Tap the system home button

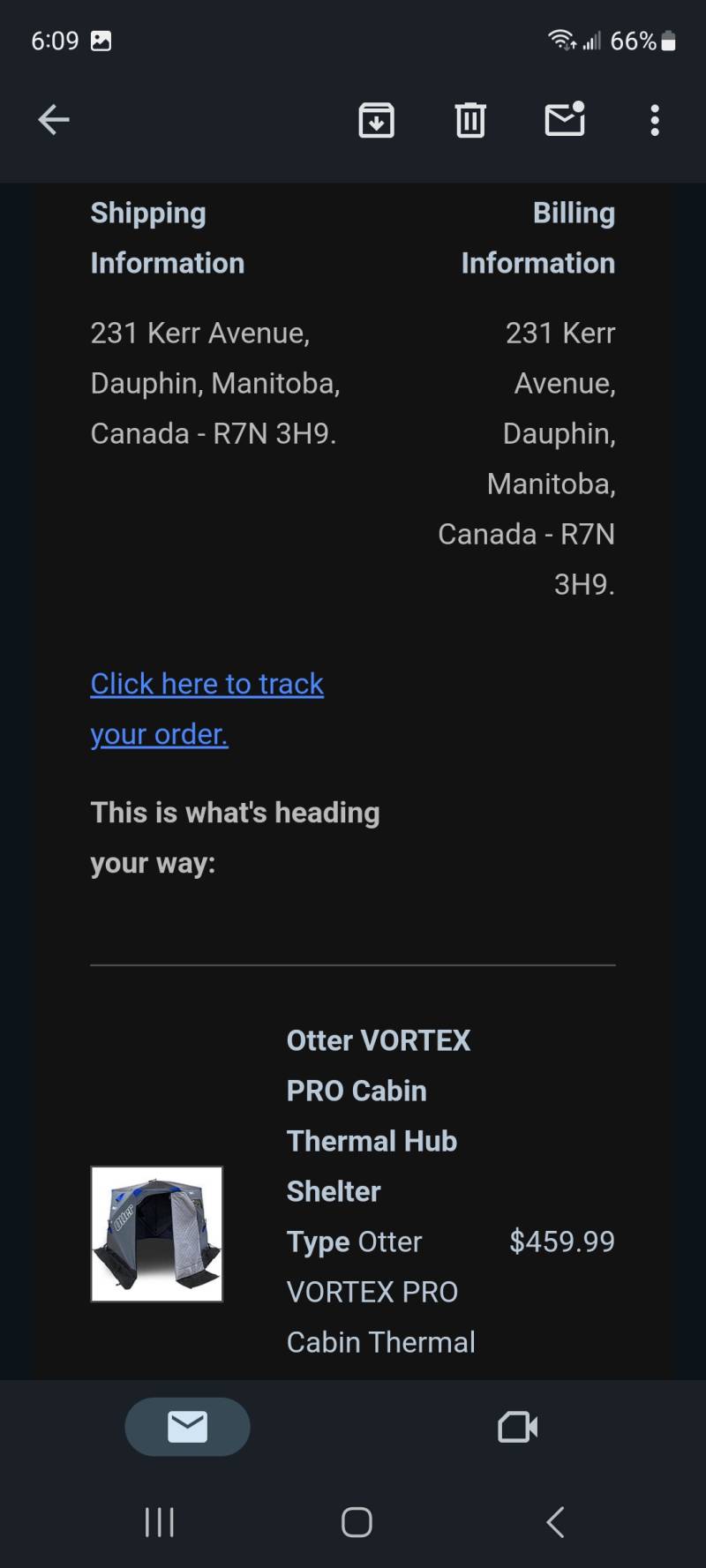(x=357, y=1522)
